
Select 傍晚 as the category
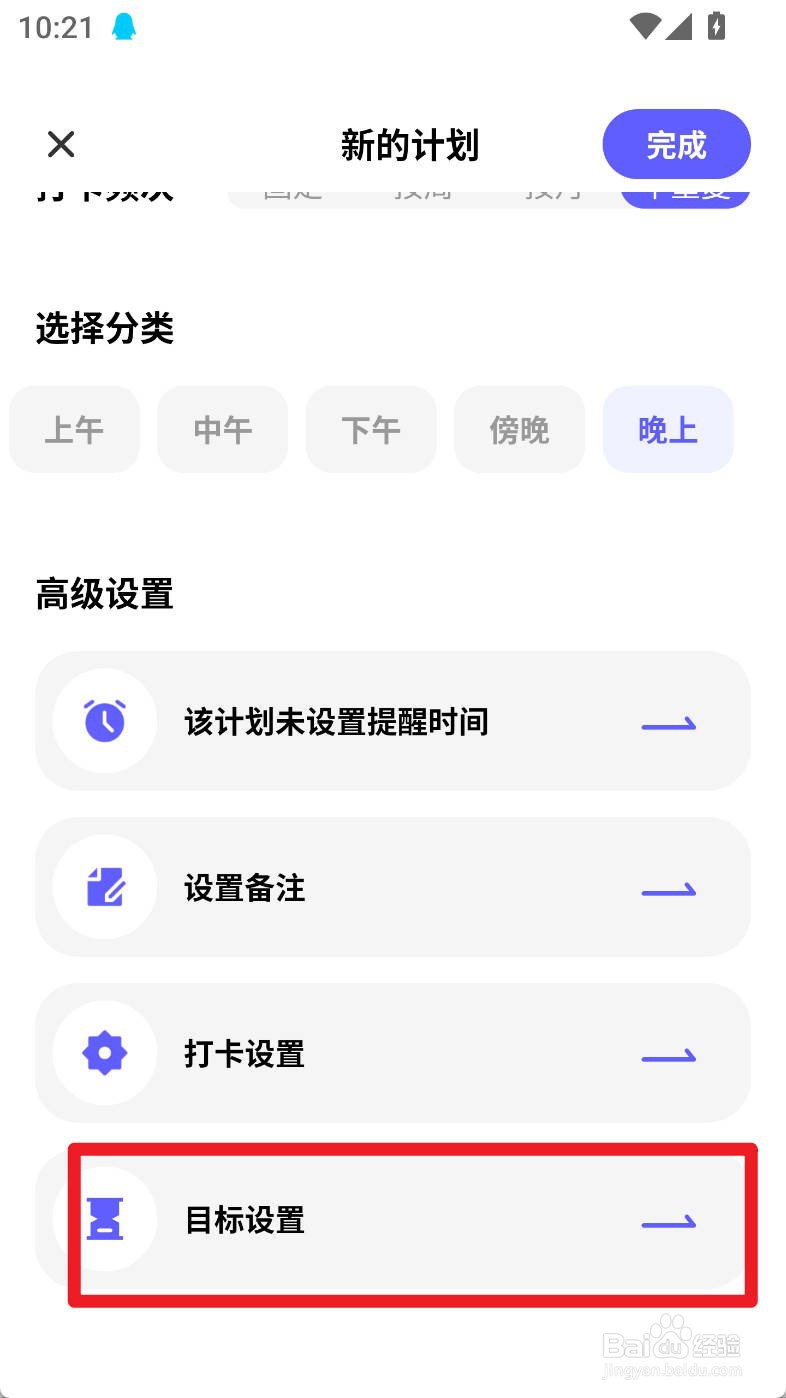519,430
